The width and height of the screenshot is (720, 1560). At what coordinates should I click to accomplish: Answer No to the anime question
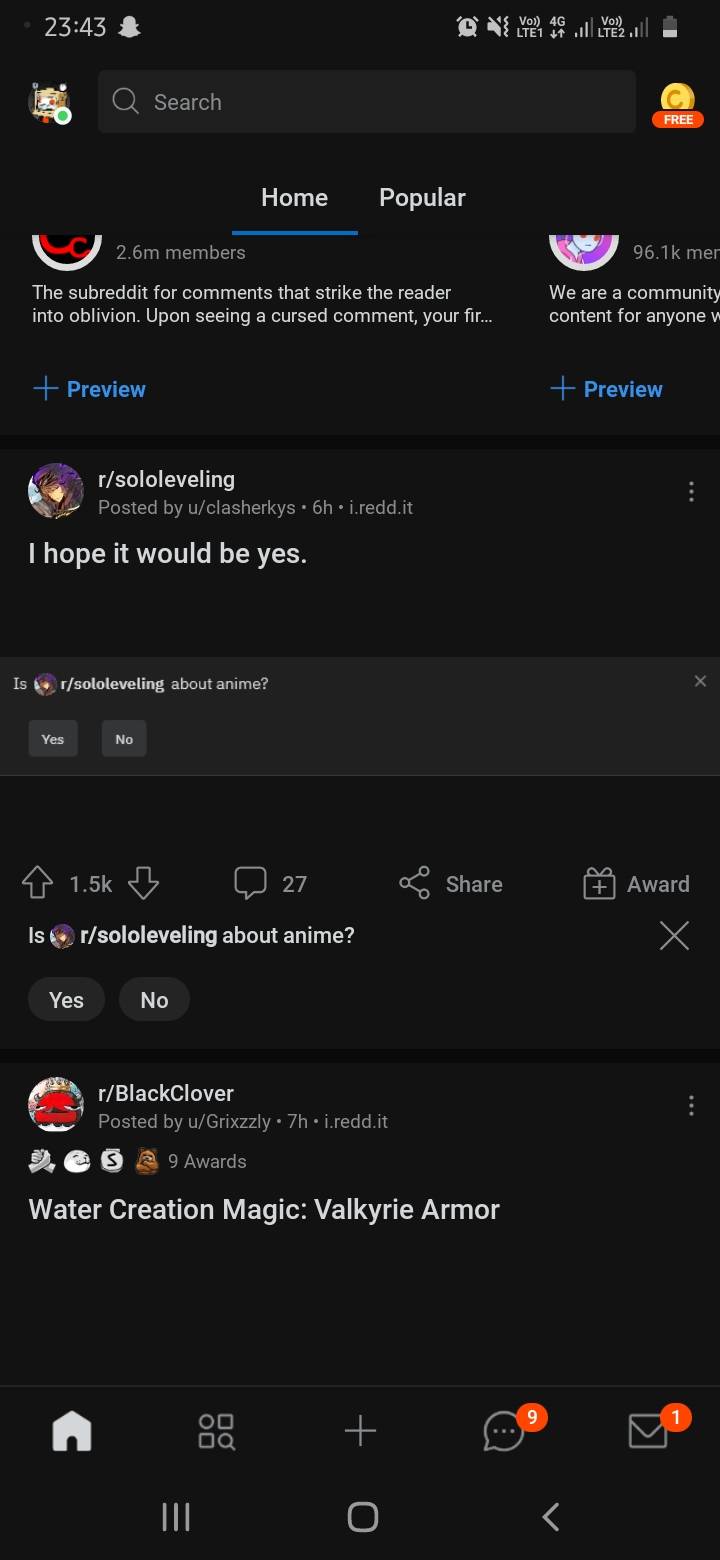pyautogui.click(x=154, y=1000)
